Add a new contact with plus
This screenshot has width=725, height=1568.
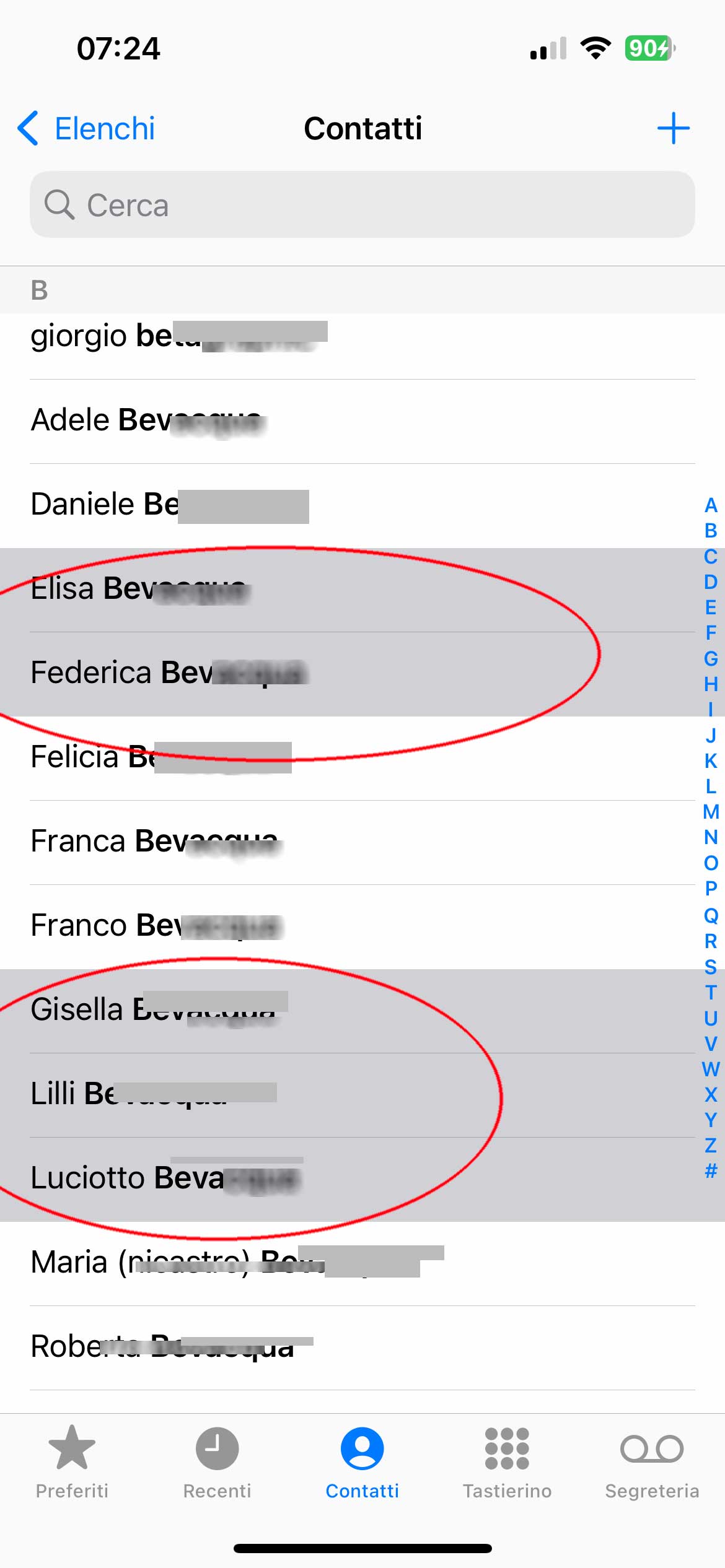coord(673,129)
